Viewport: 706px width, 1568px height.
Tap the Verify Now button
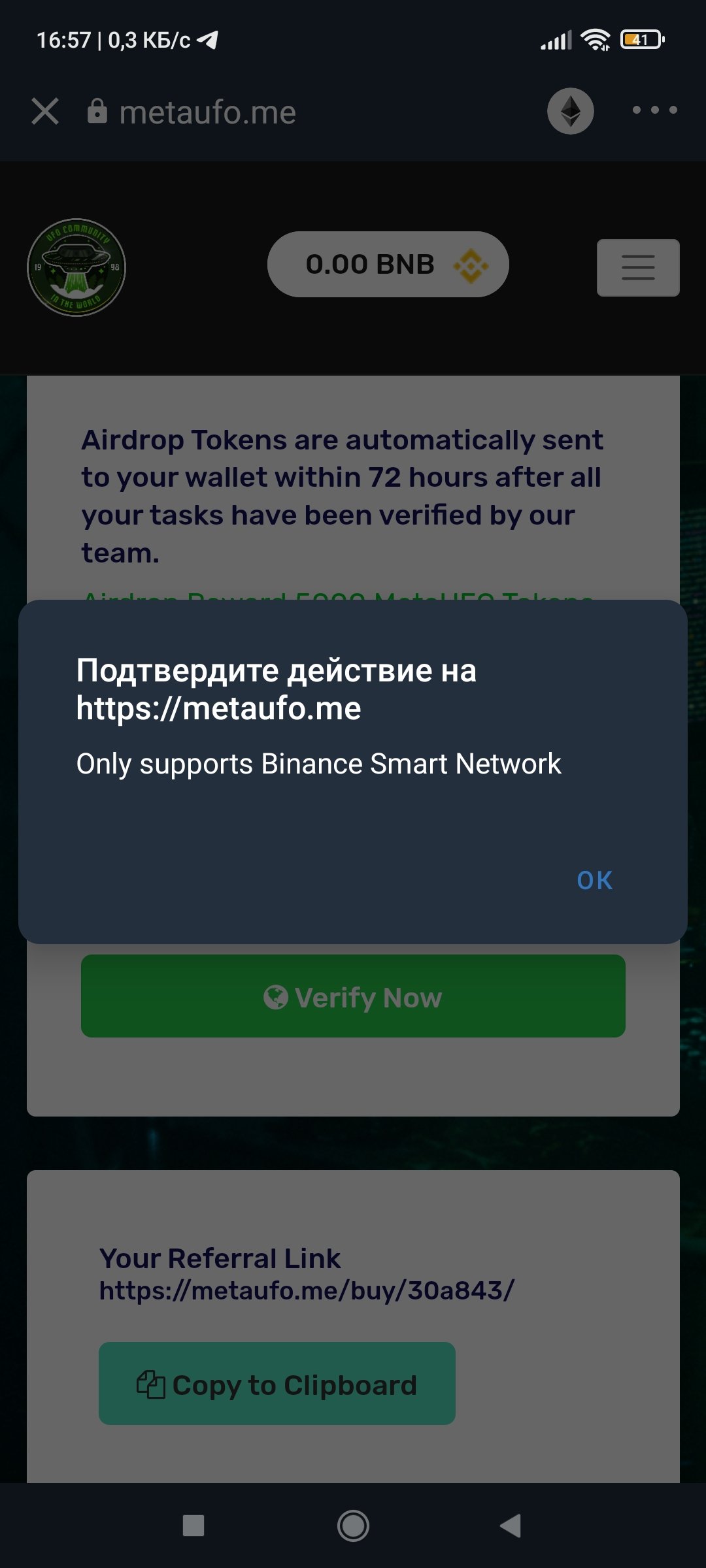pyautogui.click(x=353, y=996)
